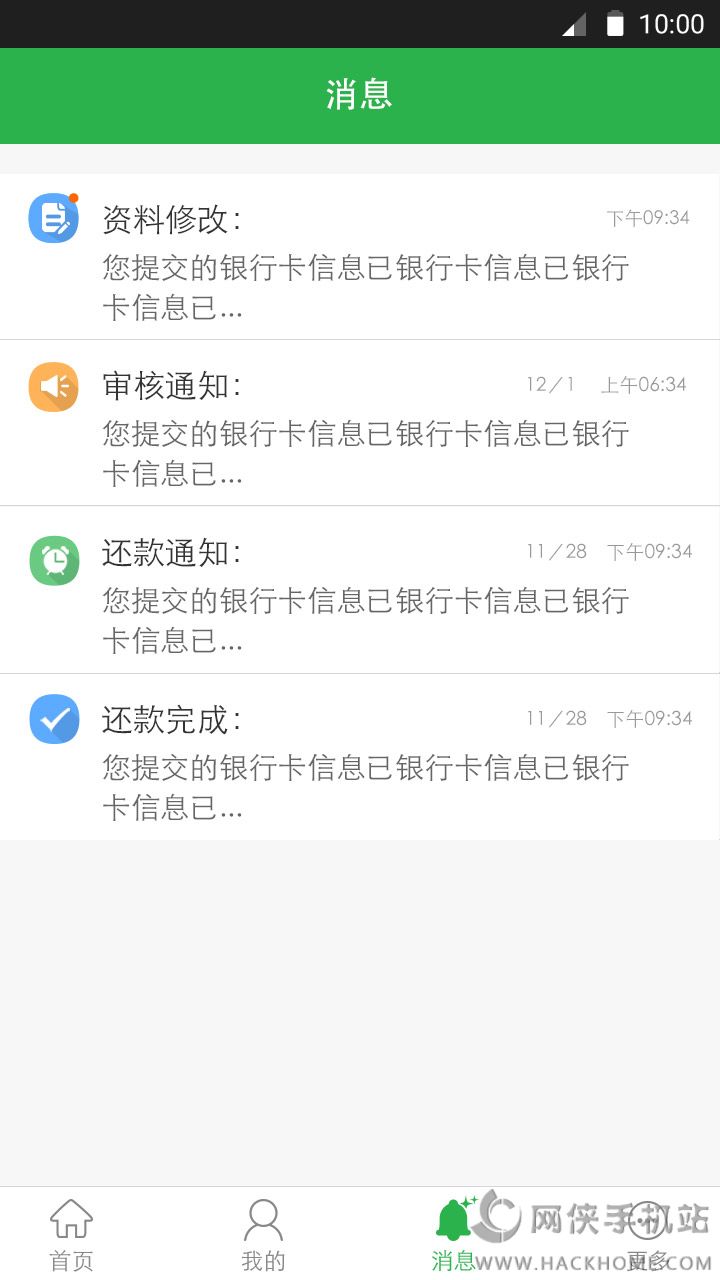Switch to the 更多 tab
The image size is (720, 1280).
(647, 1234)
